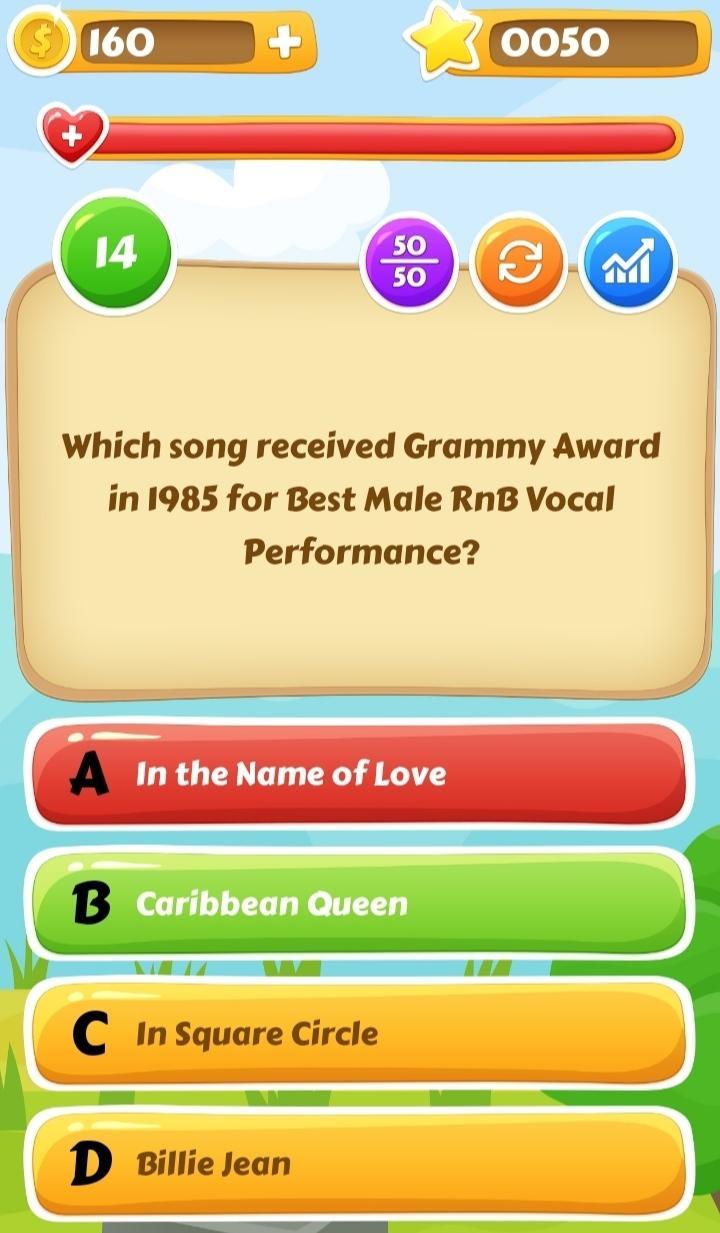720x1233 pixels.
Task: Choose answer C, In Square Circle
Action: click(x=360, y=1034)
